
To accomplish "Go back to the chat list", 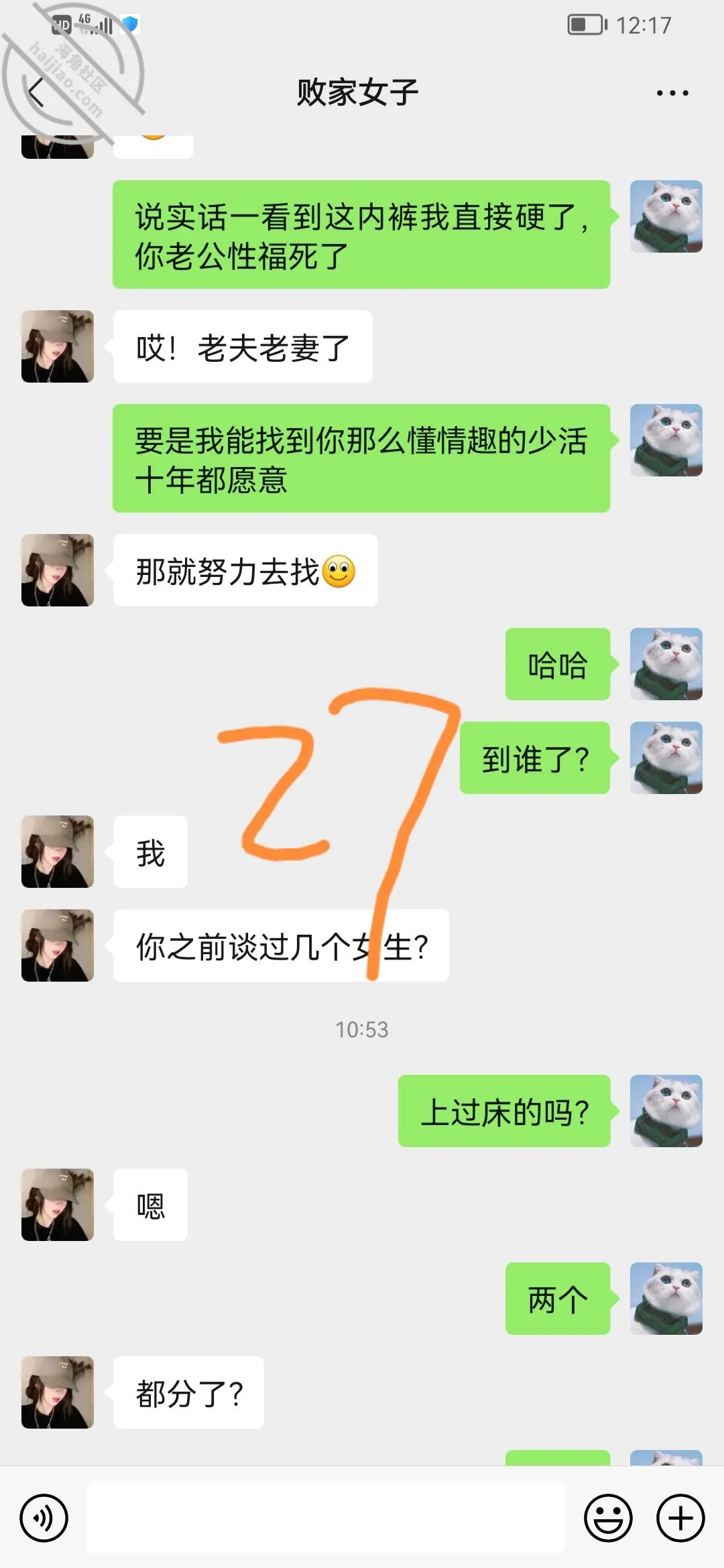I will (x=37, y=92).
